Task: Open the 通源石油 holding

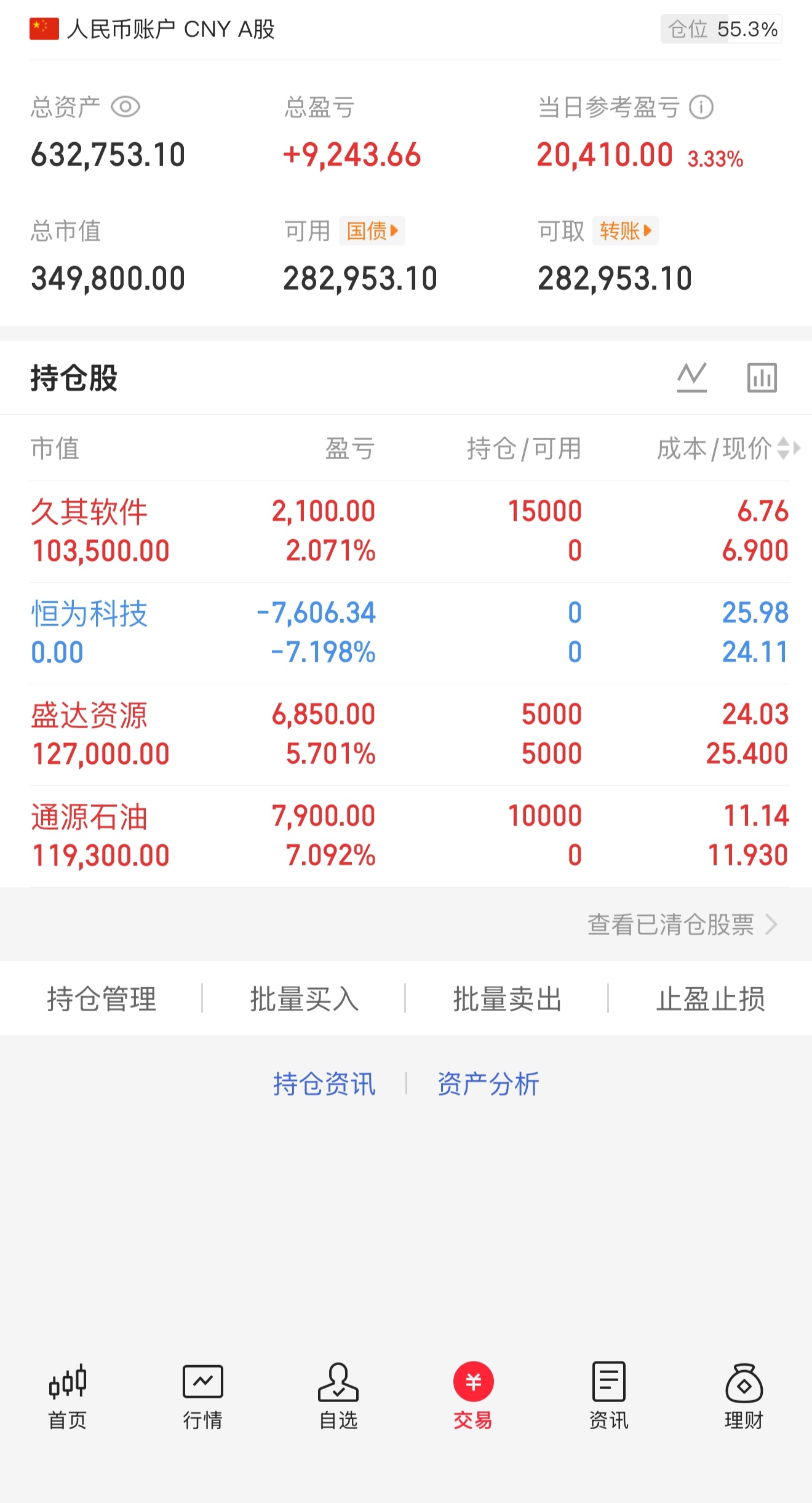Action: [409, 836]
